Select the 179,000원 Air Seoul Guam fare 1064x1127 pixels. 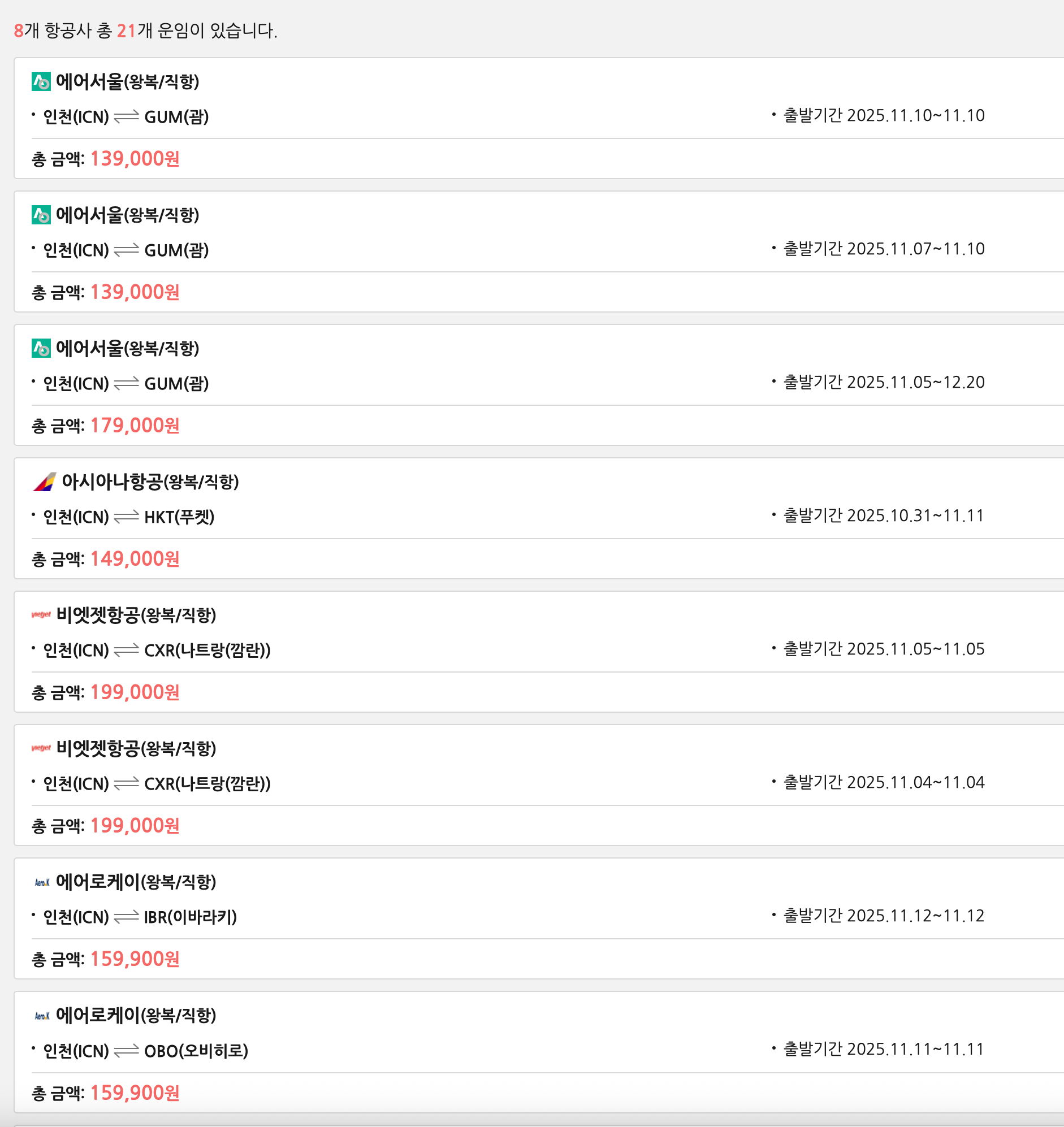point(539,385)
